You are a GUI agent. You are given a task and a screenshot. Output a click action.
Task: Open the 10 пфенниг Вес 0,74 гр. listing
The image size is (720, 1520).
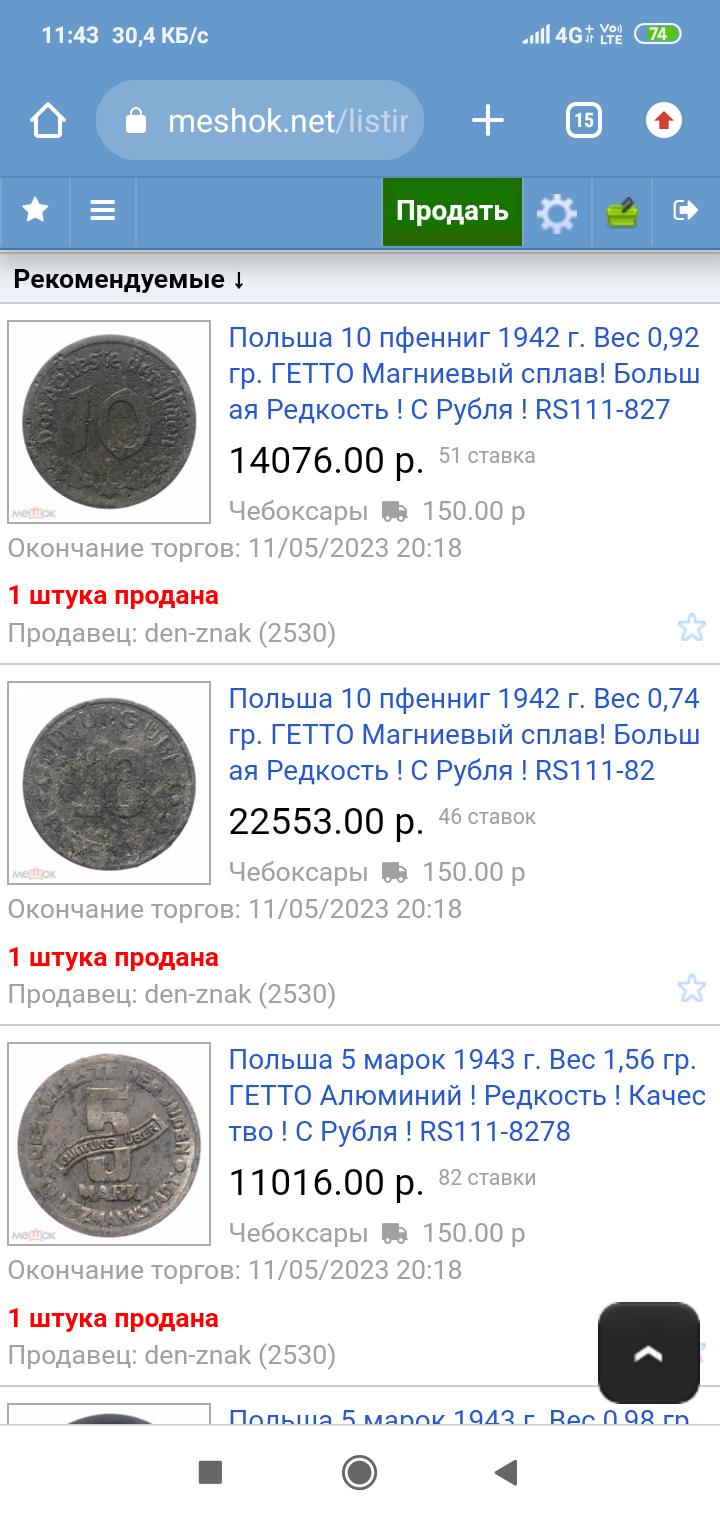click(464, 734)
